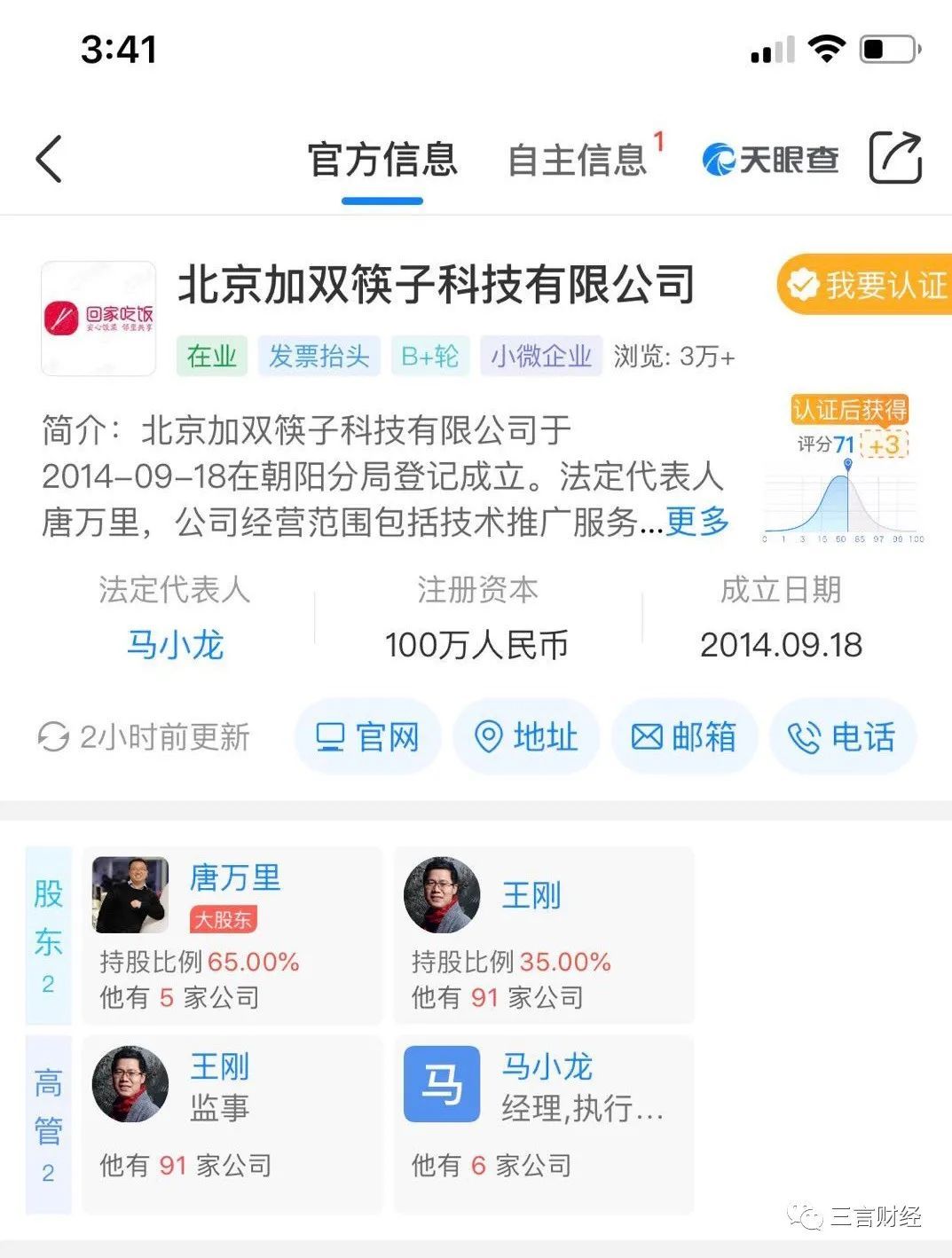
Task: Open legal representative 马小龙's profile
Action: [175, 644]
